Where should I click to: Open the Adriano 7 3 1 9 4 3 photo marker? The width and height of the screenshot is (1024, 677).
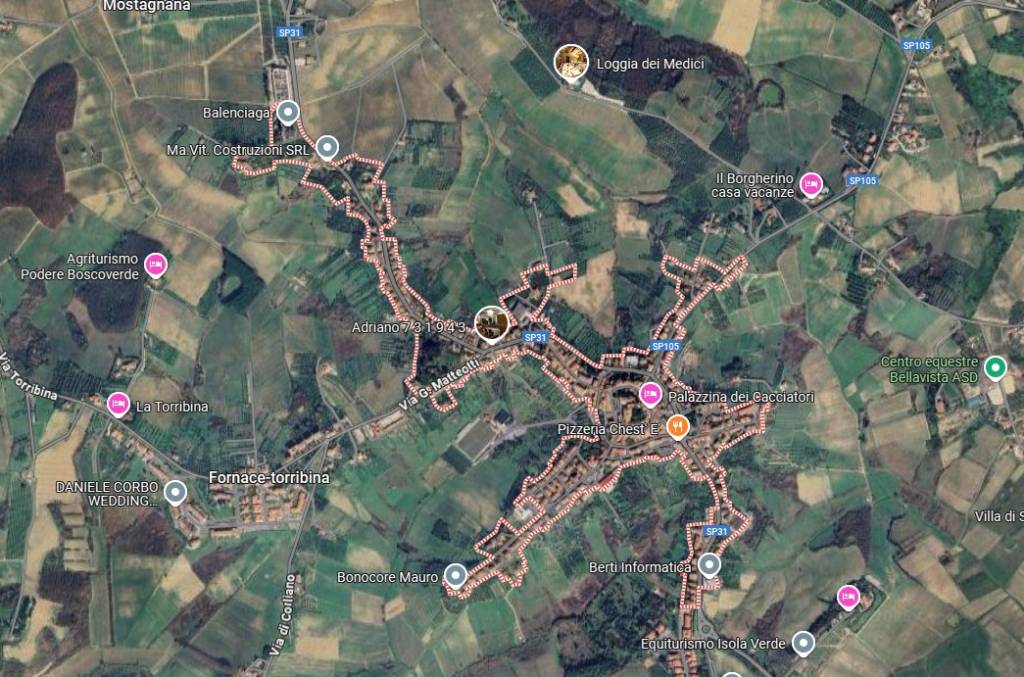pos(490,322)
